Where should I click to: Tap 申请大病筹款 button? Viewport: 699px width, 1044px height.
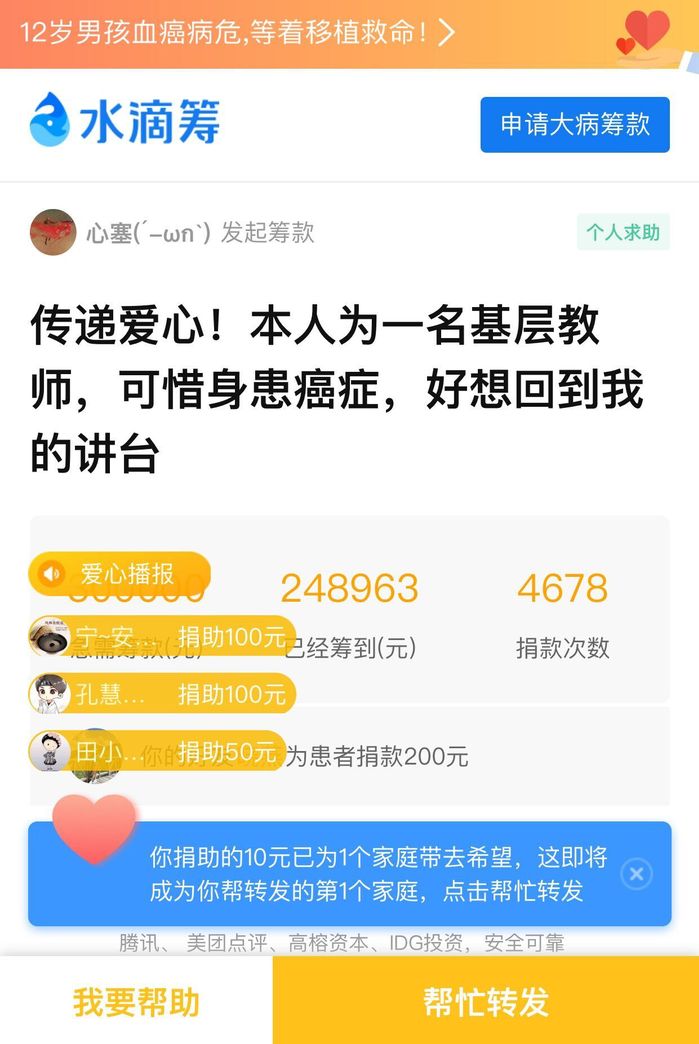coord(575,125)
